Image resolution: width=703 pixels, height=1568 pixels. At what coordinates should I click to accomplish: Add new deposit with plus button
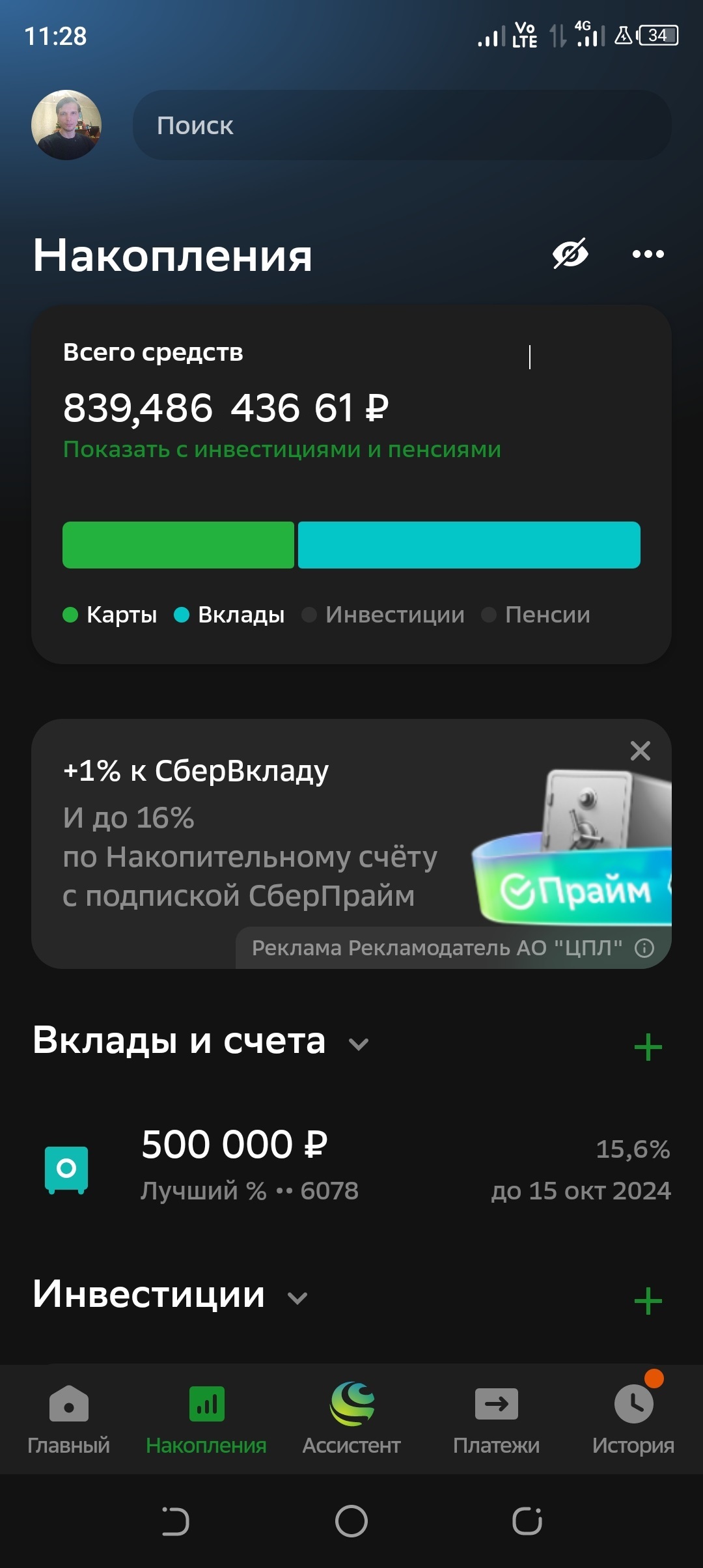point(648,1043)
